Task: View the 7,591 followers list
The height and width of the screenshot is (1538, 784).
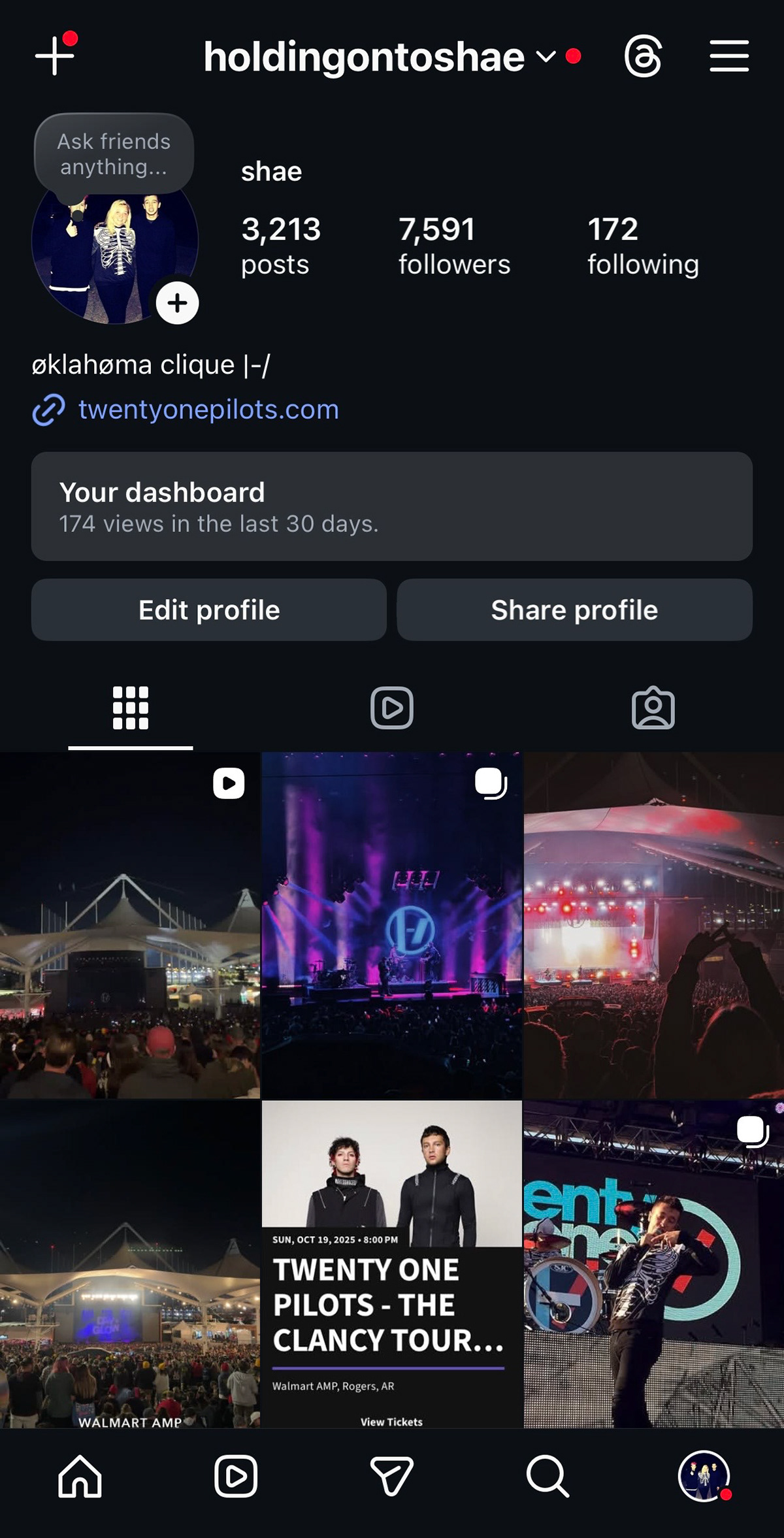Action: coord(454,246)
